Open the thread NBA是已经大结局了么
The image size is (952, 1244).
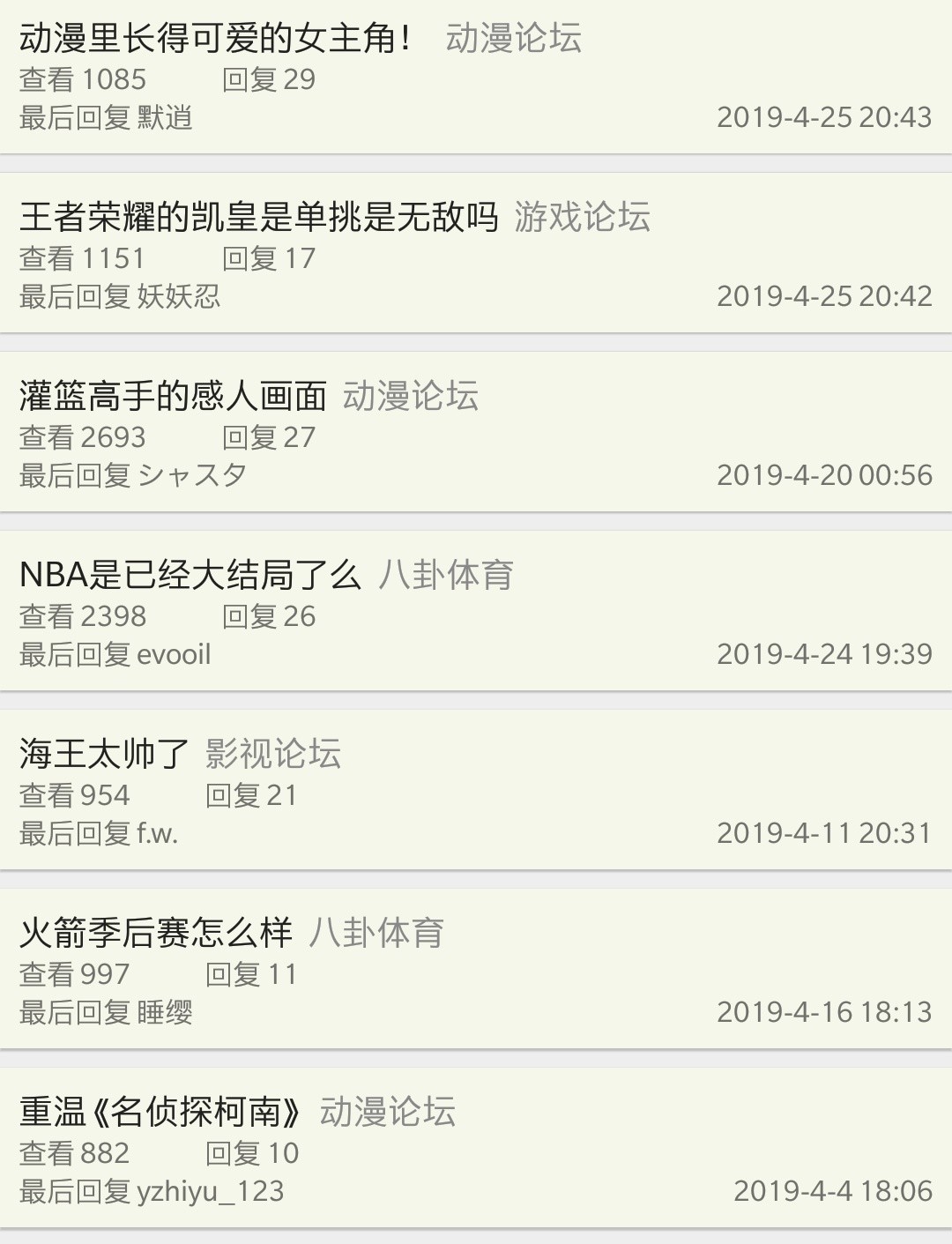click(x=190, y=576)
